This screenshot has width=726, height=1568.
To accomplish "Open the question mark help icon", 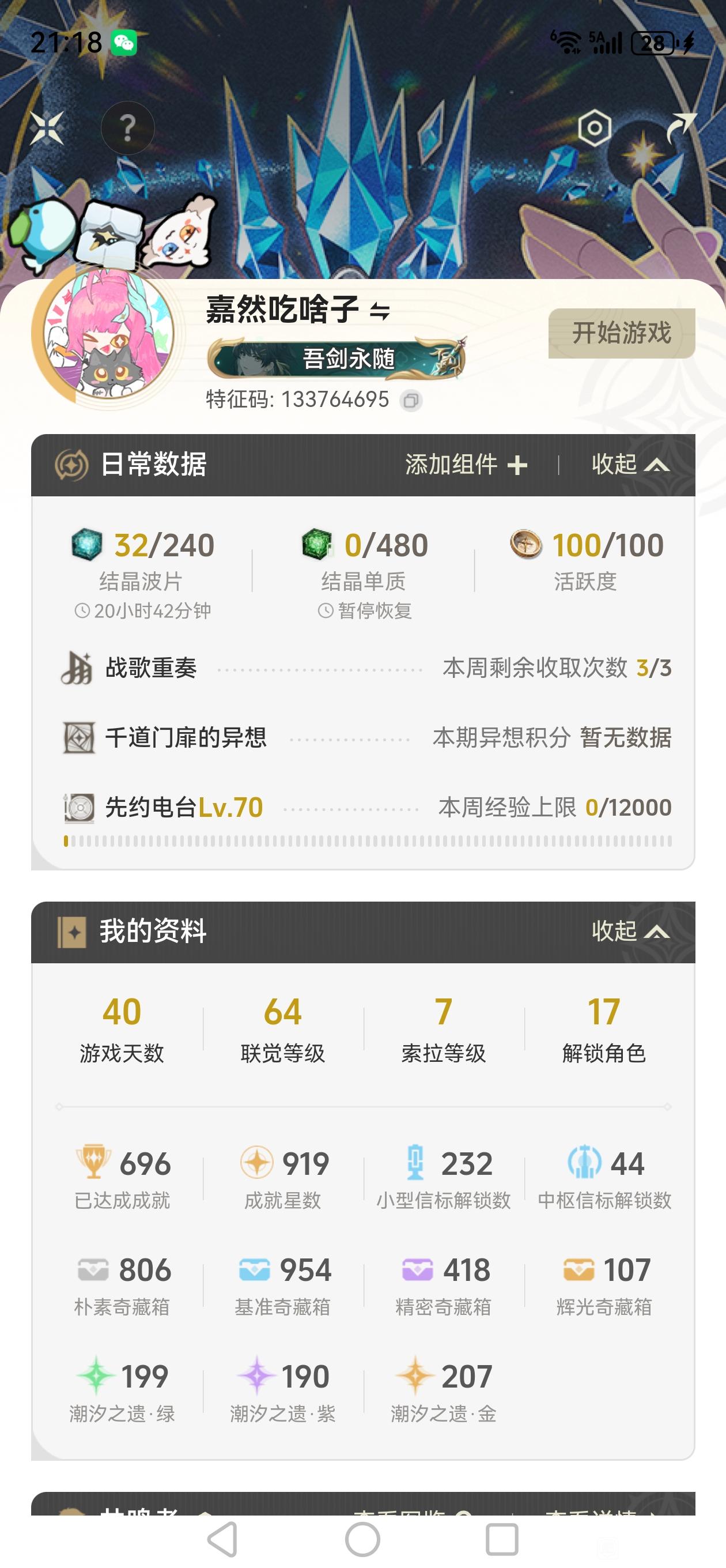I will click(x=127, y=129).
